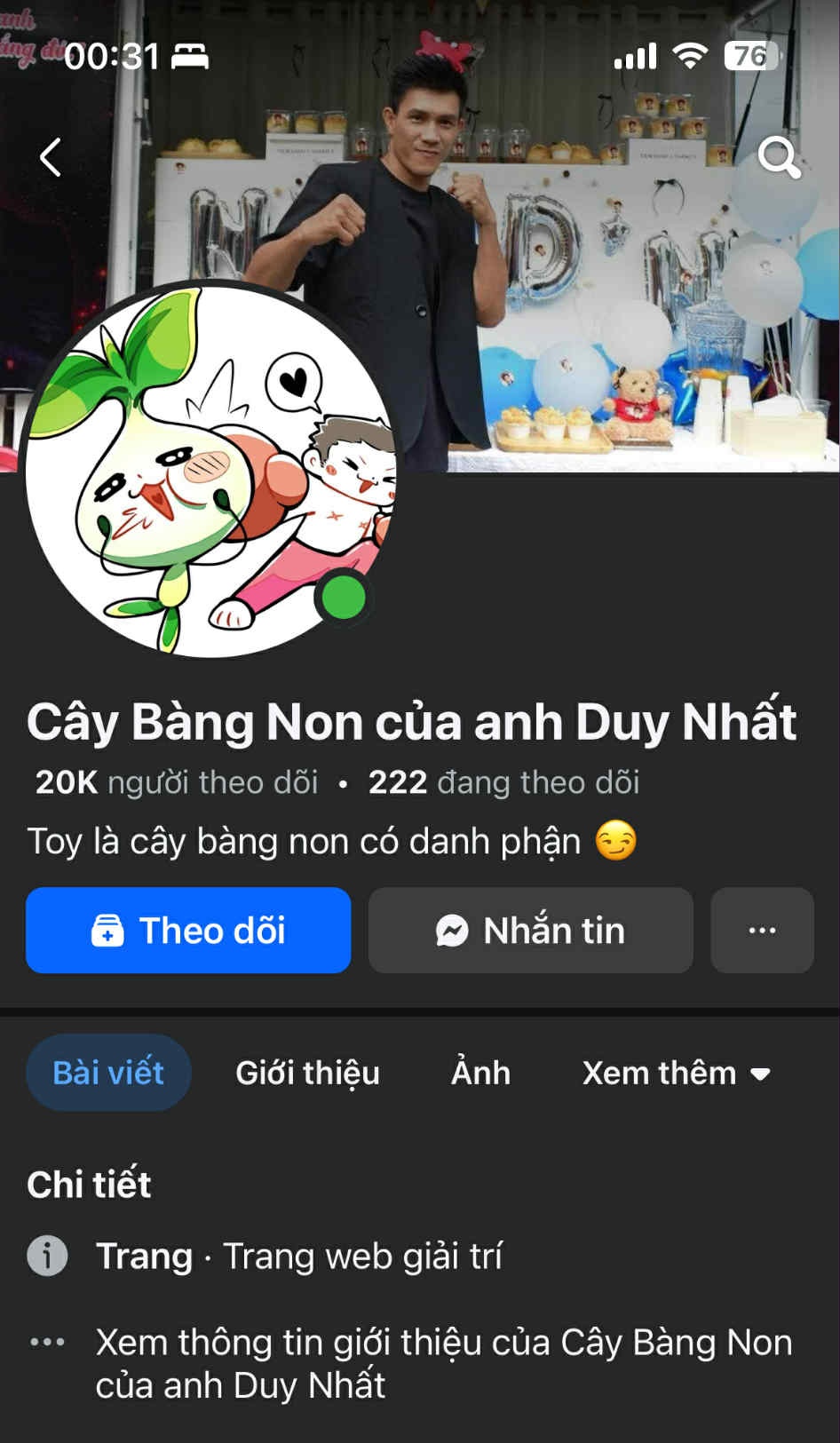Expand the Xem thêm dropdown
The width and height of the screenshot is (840, 1443).
click(678, 1072)
